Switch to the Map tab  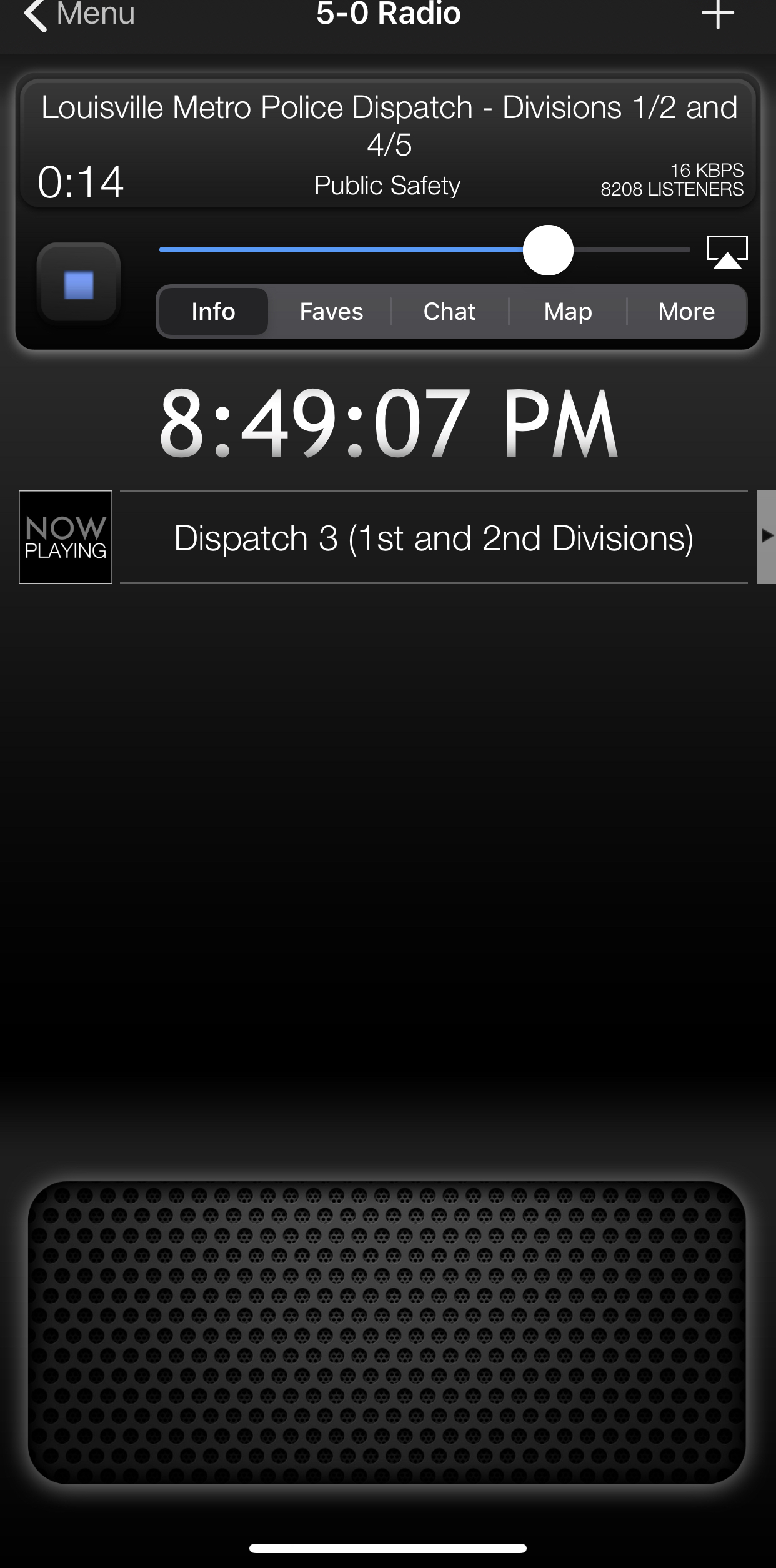tap(567, 311)
